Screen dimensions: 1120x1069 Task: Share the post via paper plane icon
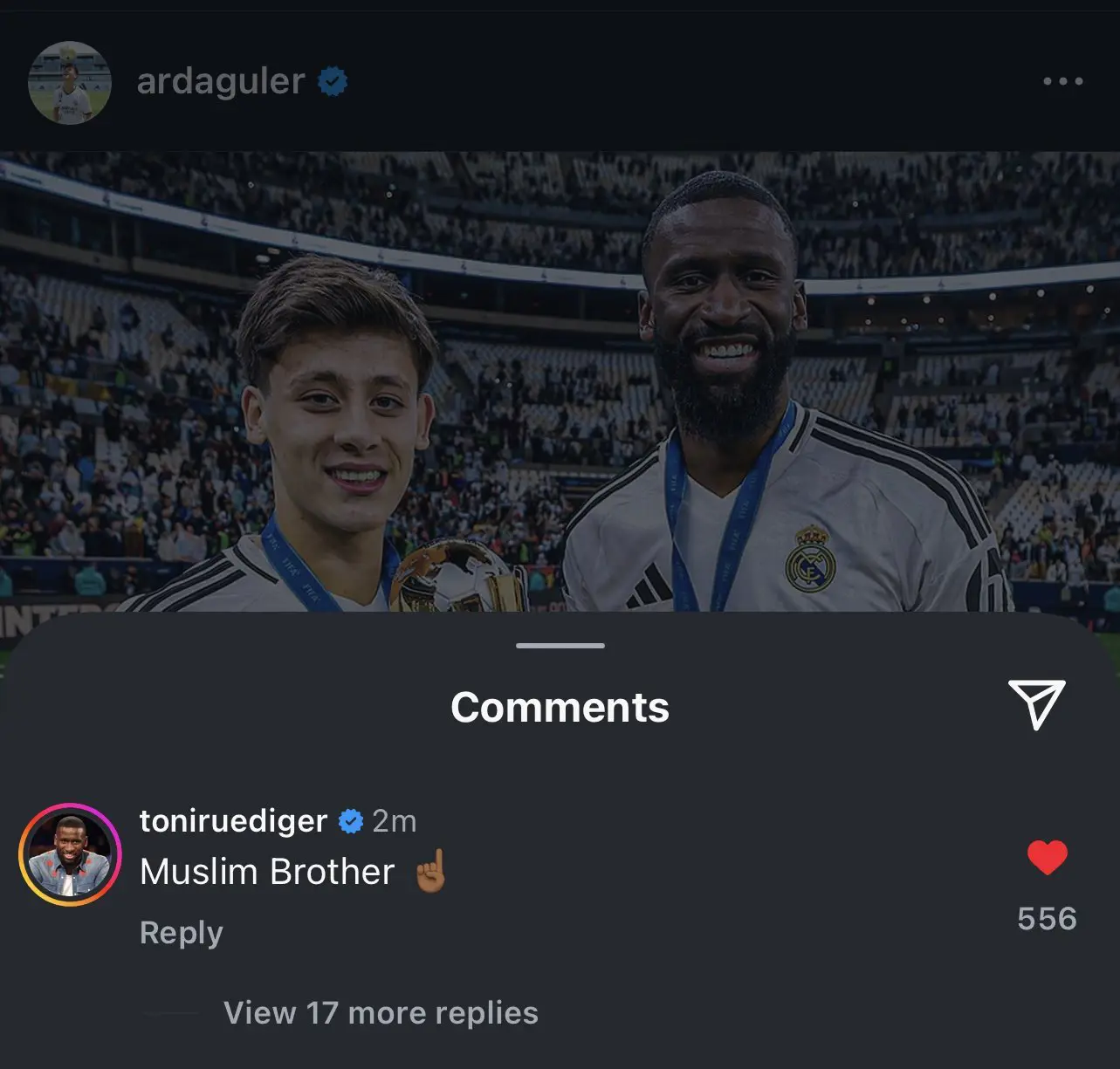1036,703
